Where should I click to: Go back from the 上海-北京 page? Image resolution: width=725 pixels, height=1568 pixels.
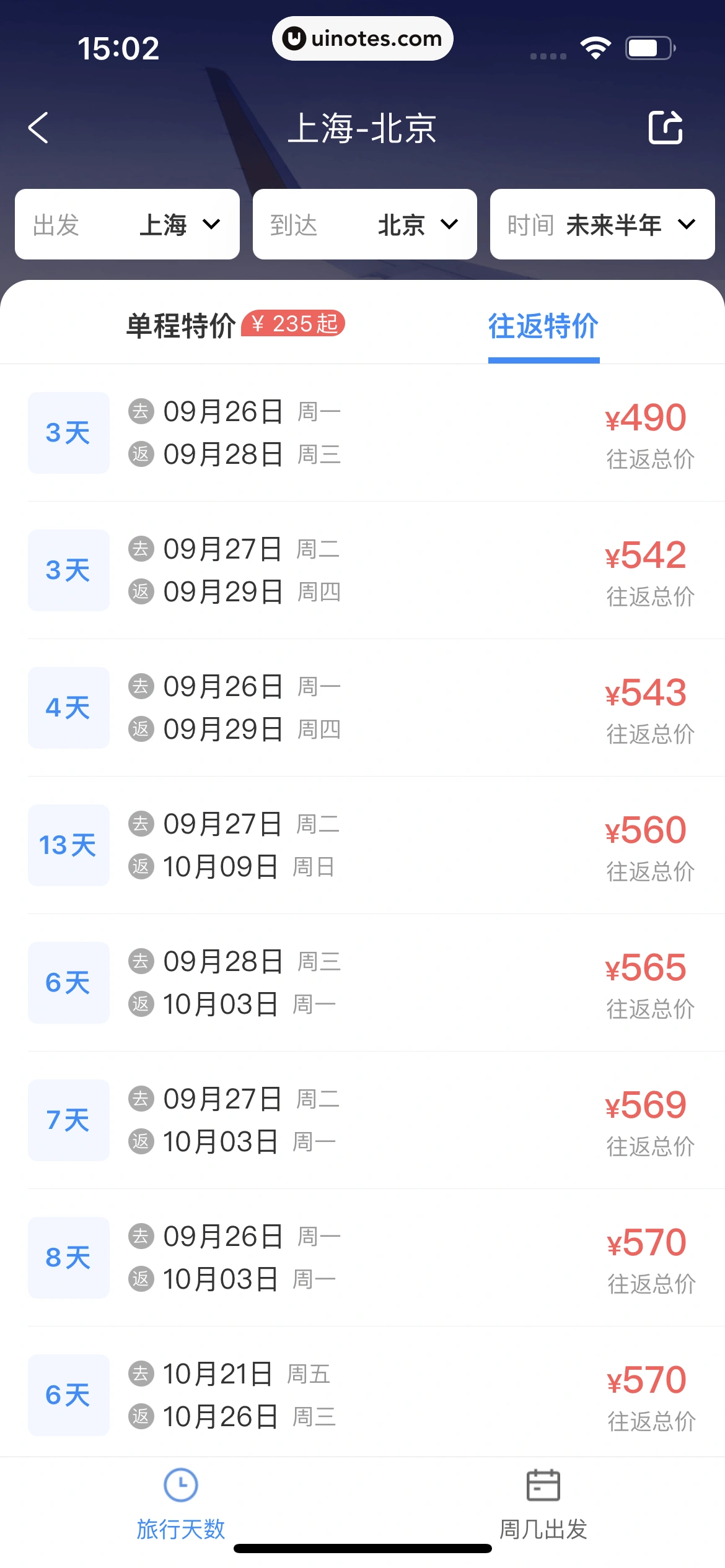[x=38, y=128]
